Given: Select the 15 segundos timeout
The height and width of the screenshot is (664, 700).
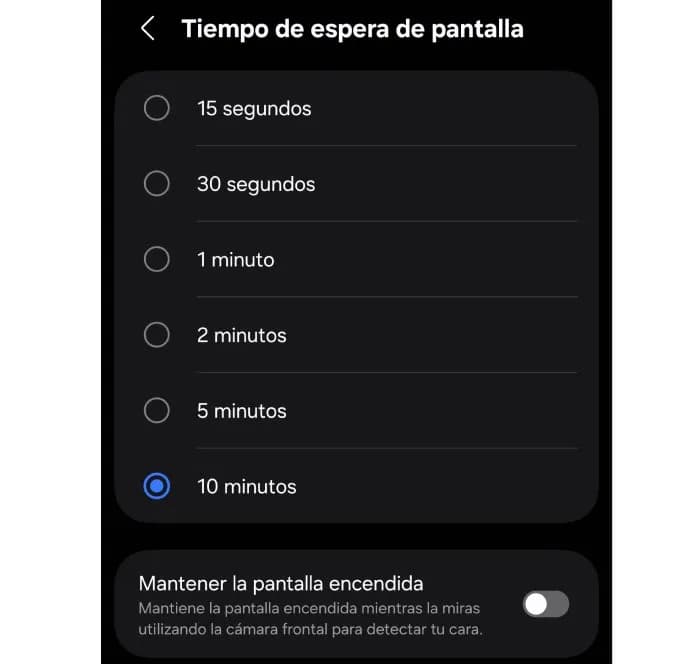Looking at the screenshot, I should [x=157, y=108].
